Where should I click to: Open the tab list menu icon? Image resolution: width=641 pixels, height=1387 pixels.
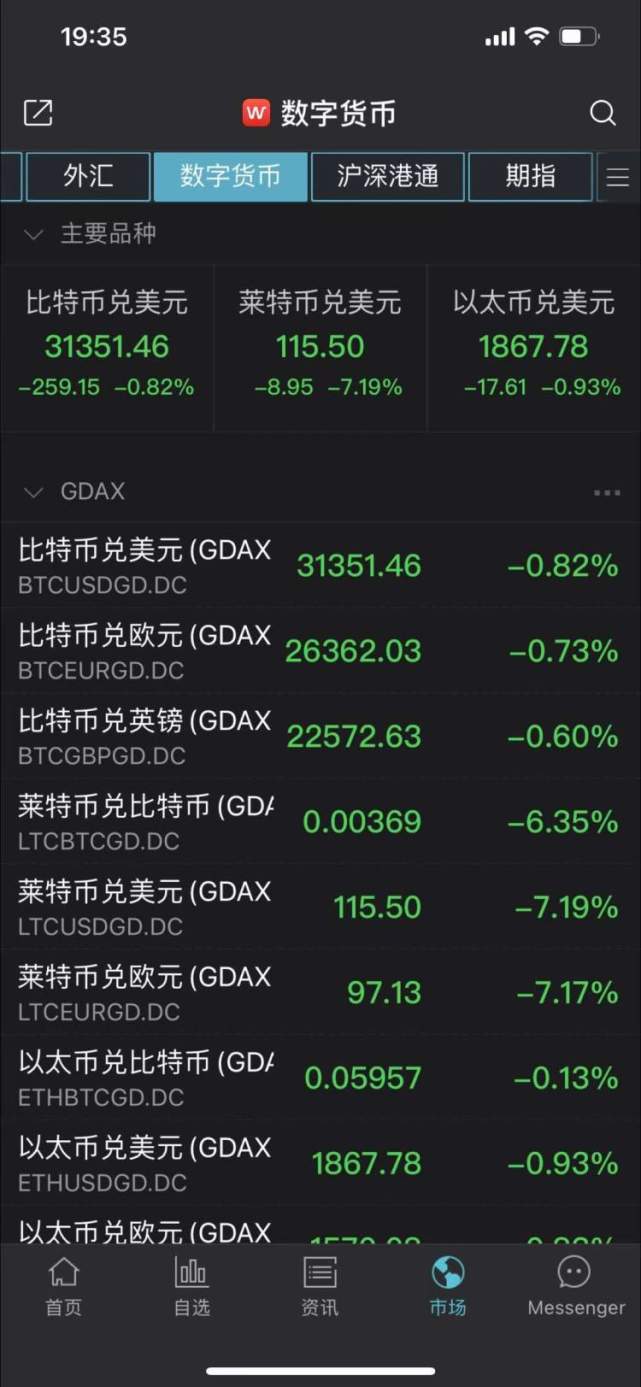click(x=618, y=178)
